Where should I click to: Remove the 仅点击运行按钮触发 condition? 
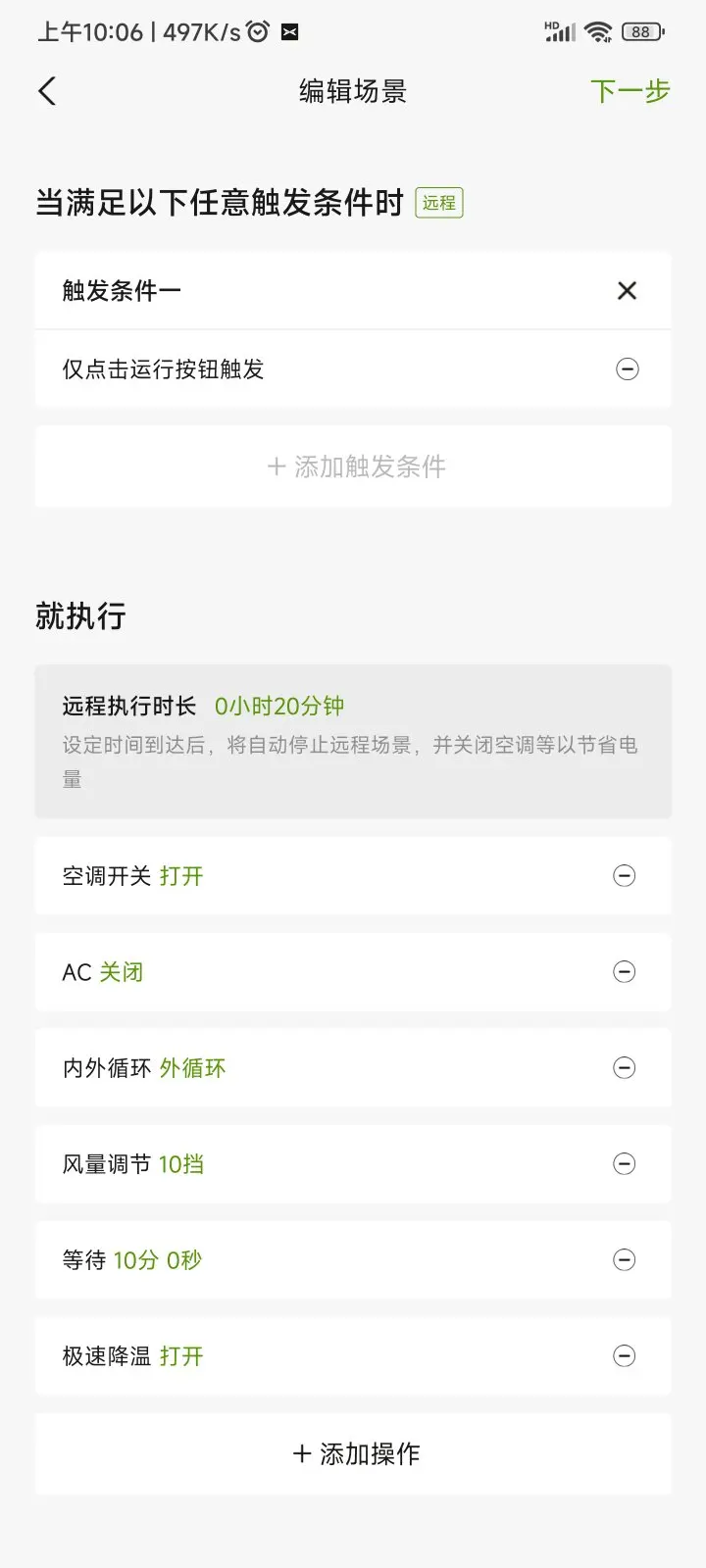click(627, 369)
